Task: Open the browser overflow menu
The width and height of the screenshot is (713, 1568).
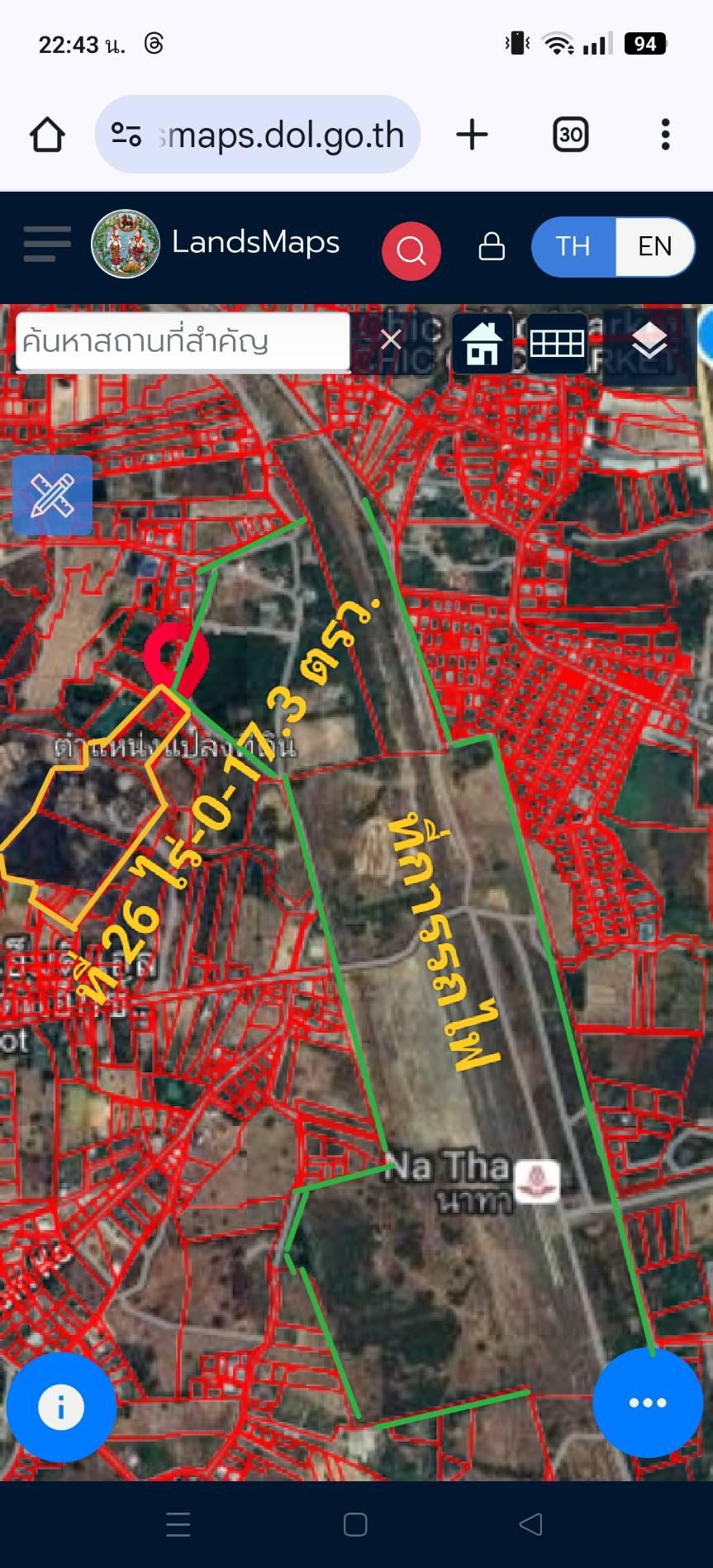Action: pos(665,135)
